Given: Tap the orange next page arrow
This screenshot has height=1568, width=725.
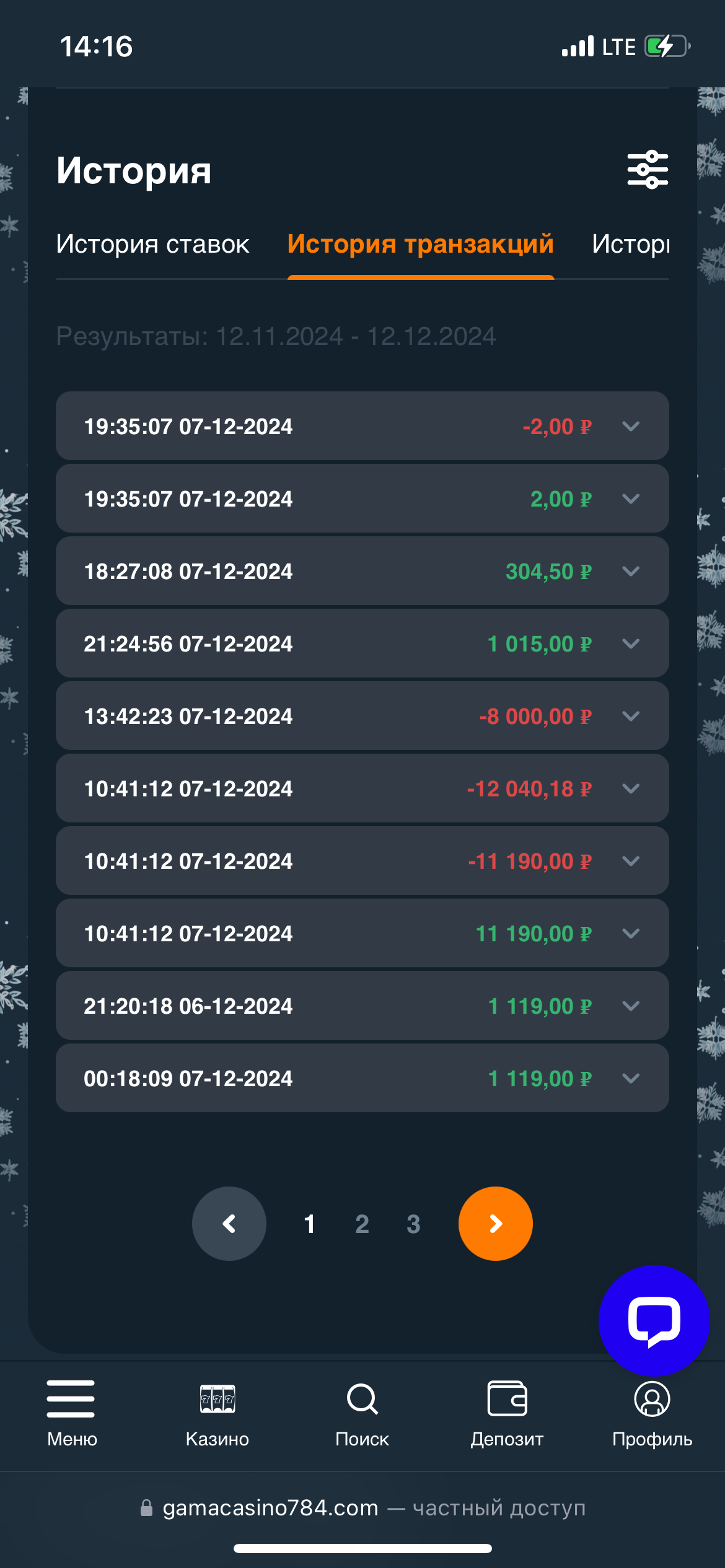Looking at the screenshot, I should coord(496,1224).
